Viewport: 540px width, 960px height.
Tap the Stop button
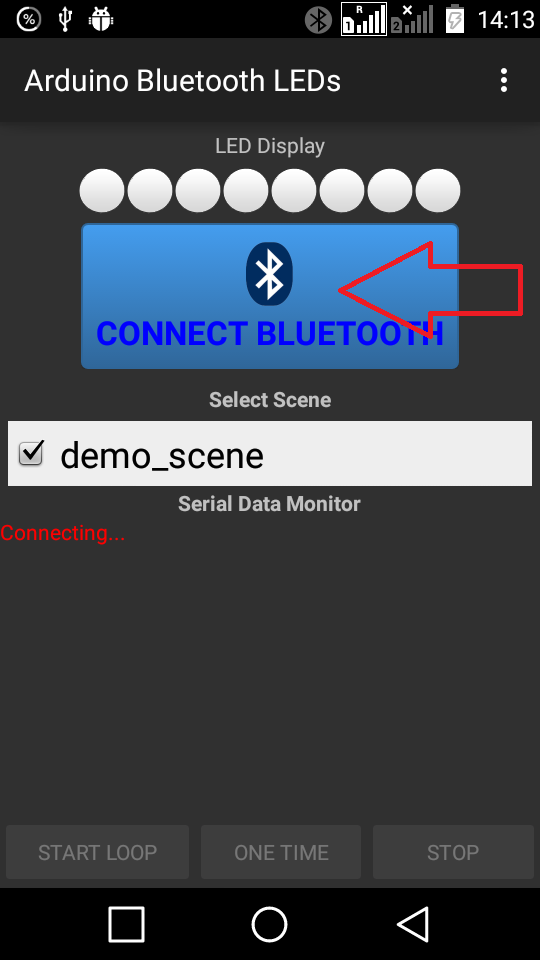[453, 852]
